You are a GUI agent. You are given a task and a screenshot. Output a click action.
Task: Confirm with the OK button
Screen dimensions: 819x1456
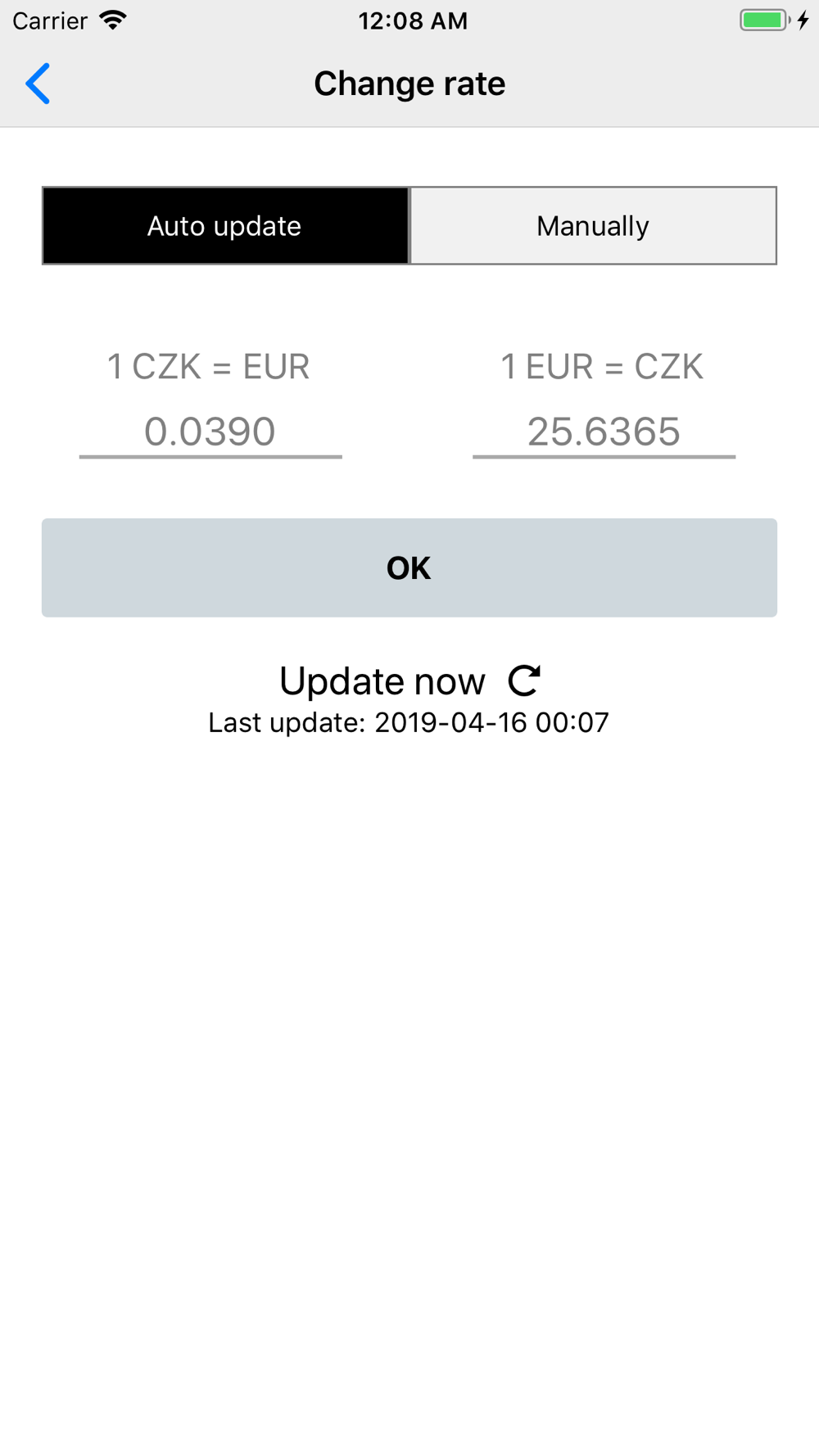409,567
